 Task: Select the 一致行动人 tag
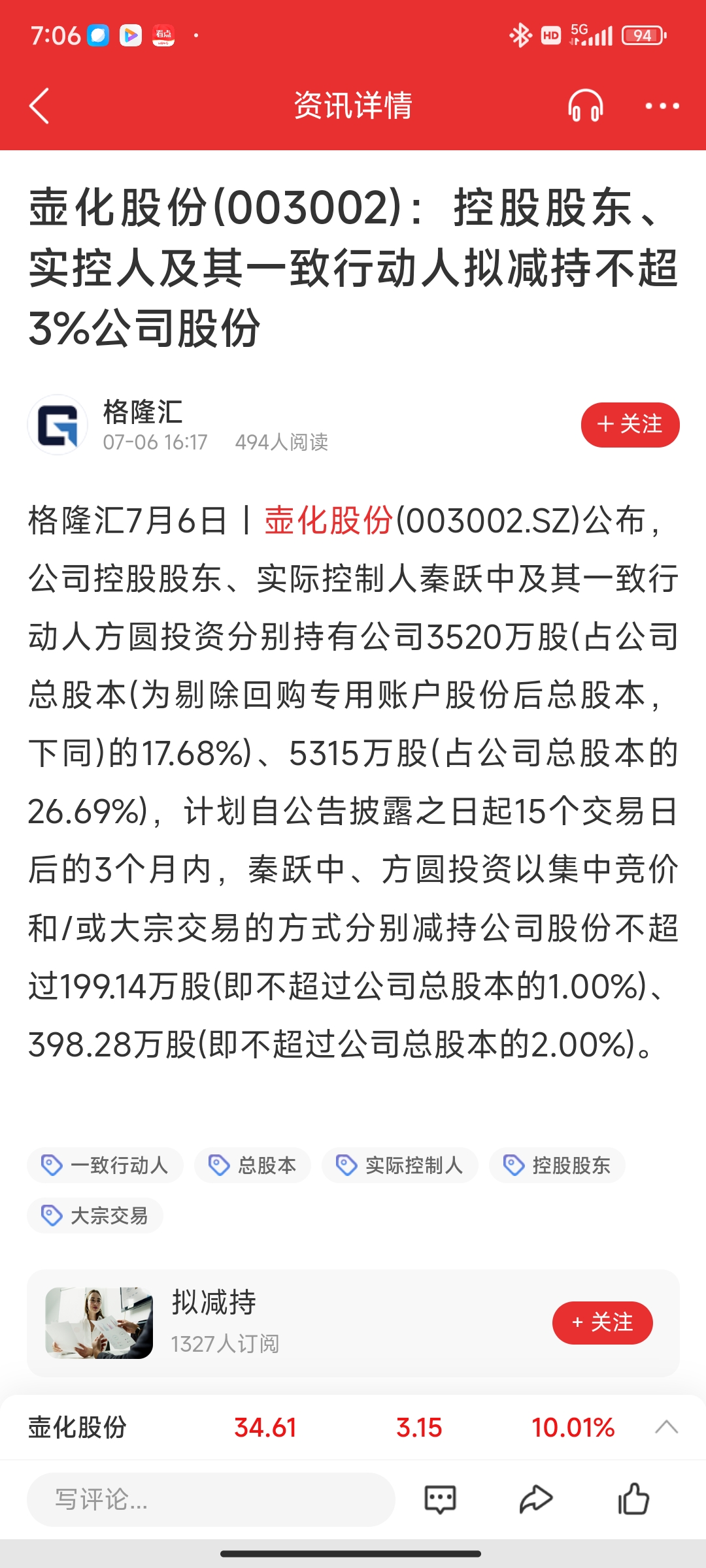coord(105,1165)
